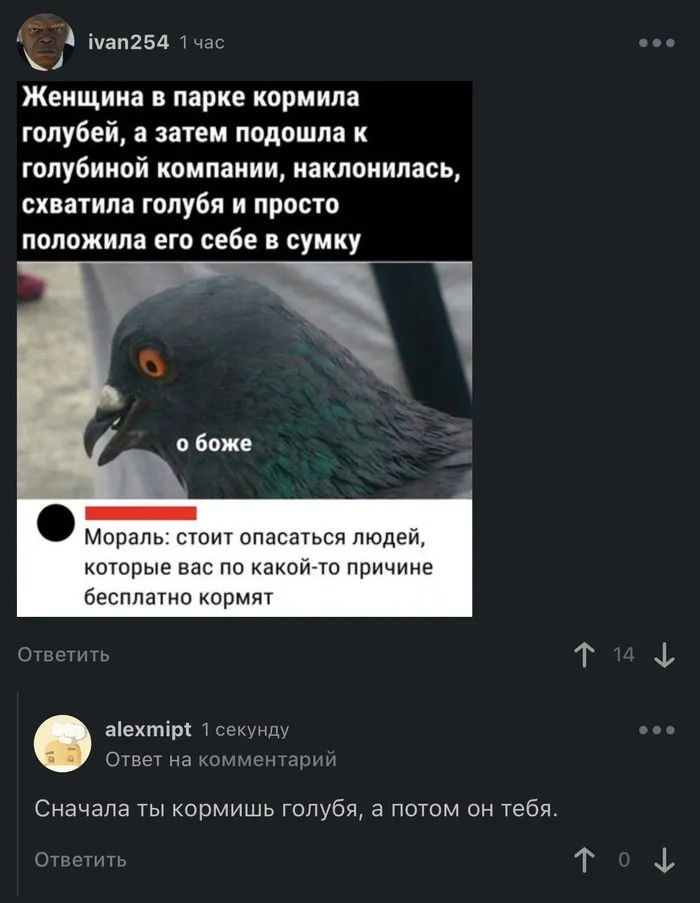
Task: Open the pigeon meme image
Action: (x=244, y=349)
